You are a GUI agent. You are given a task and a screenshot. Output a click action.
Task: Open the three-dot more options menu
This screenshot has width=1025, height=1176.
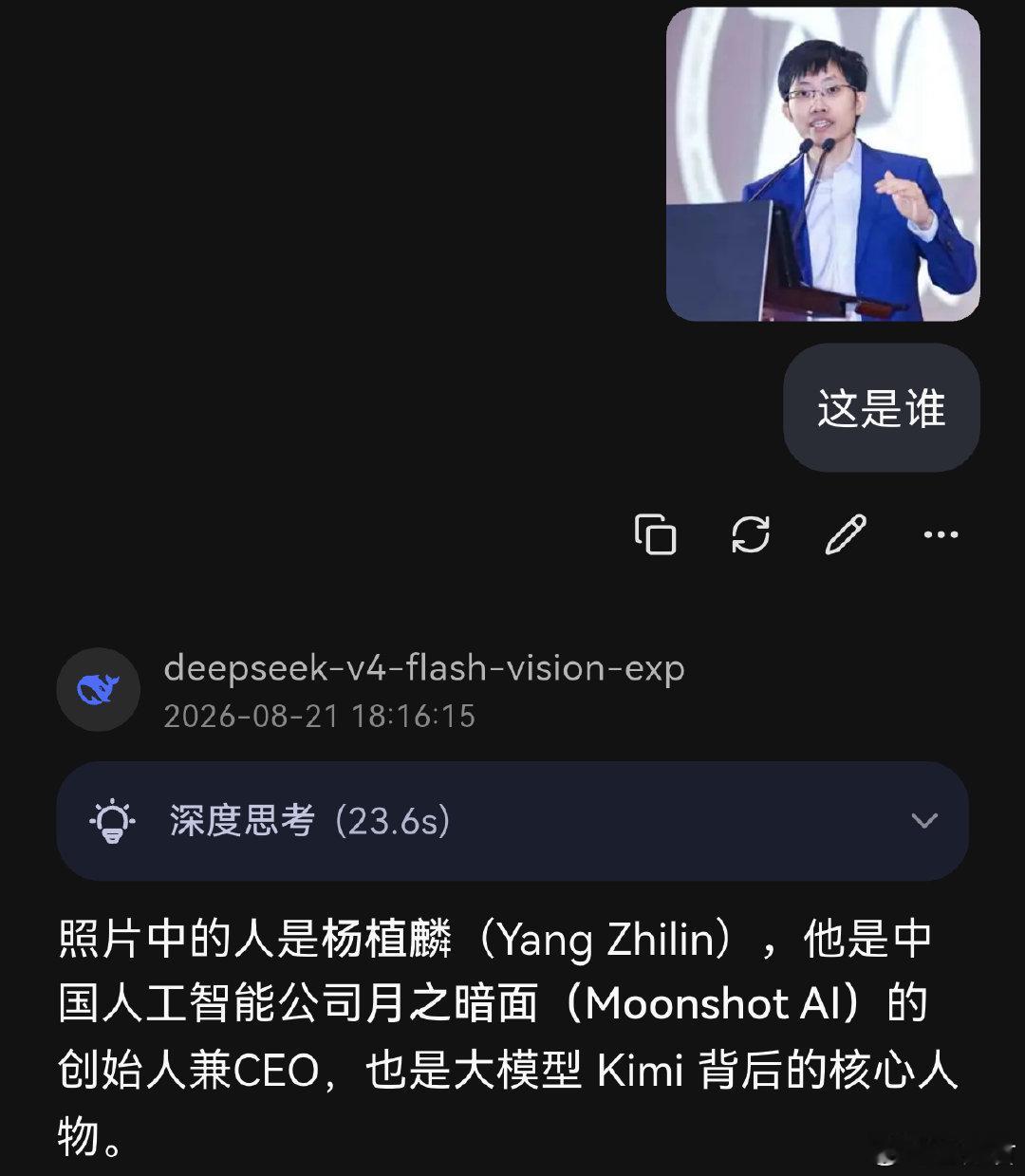click(941, 534)
